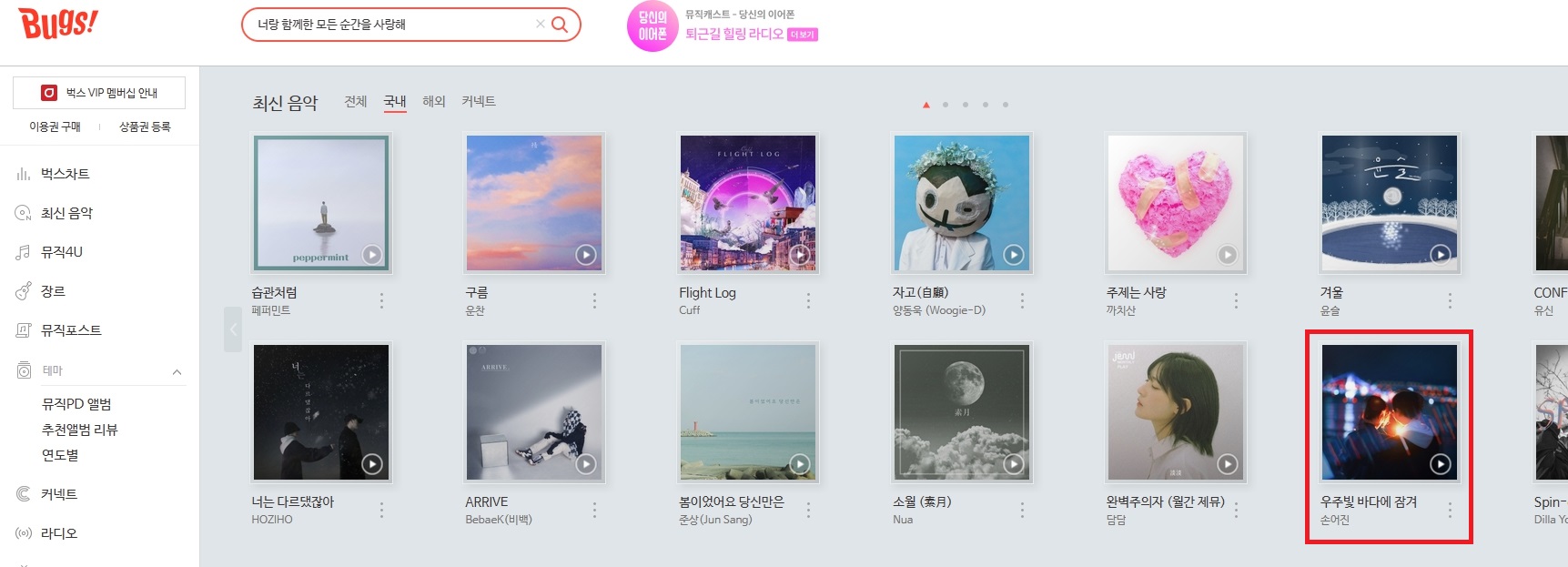Tap the search magnifier icon
Image resolution: width=1568 pixels, height=567 pixels.
(560, 25)
